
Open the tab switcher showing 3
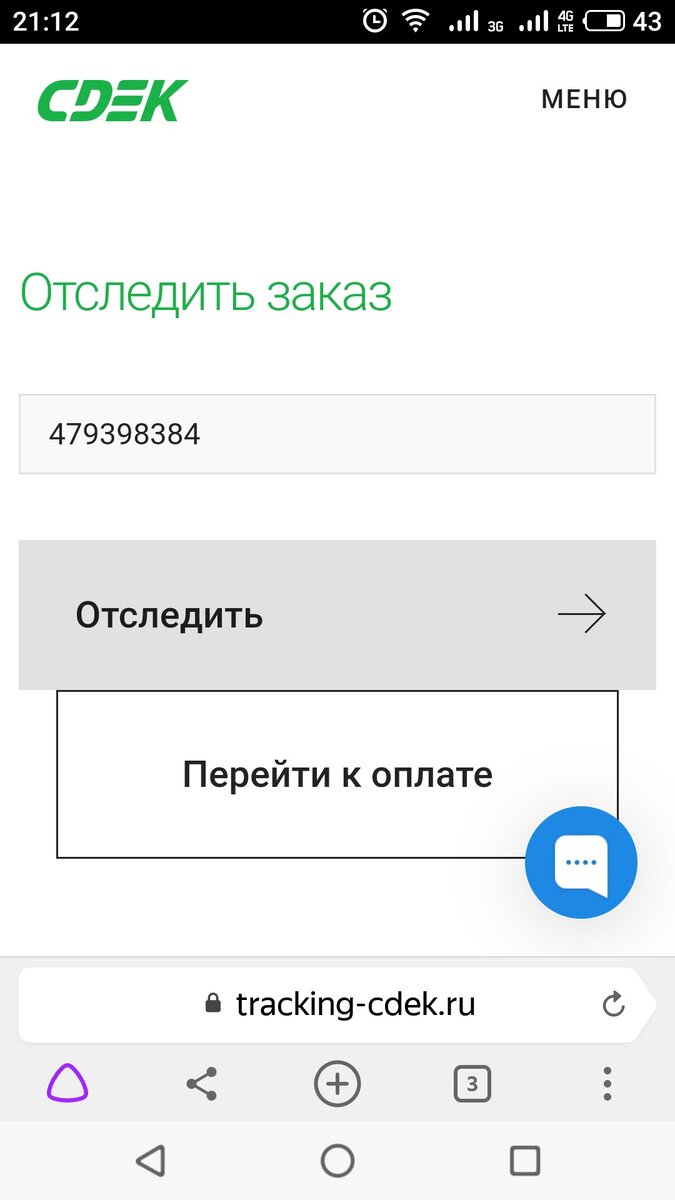click(472, 1083)
